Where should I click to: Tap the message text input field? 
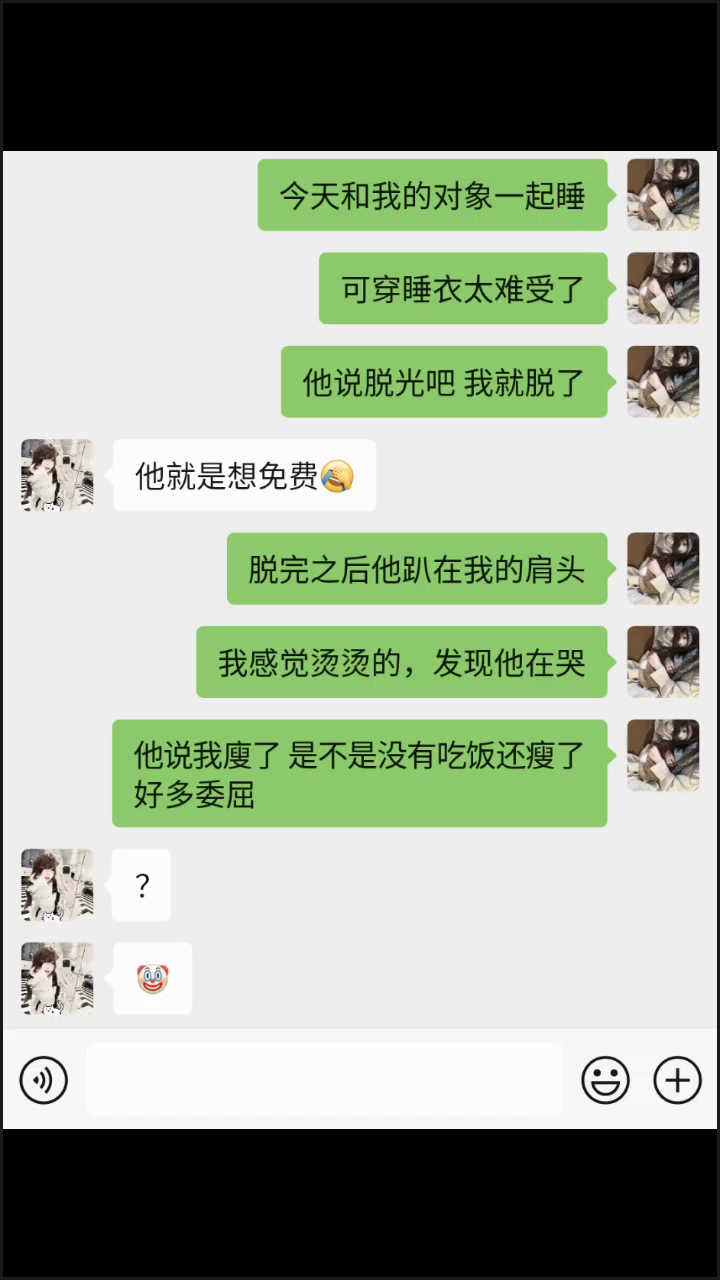point(324,1079)
